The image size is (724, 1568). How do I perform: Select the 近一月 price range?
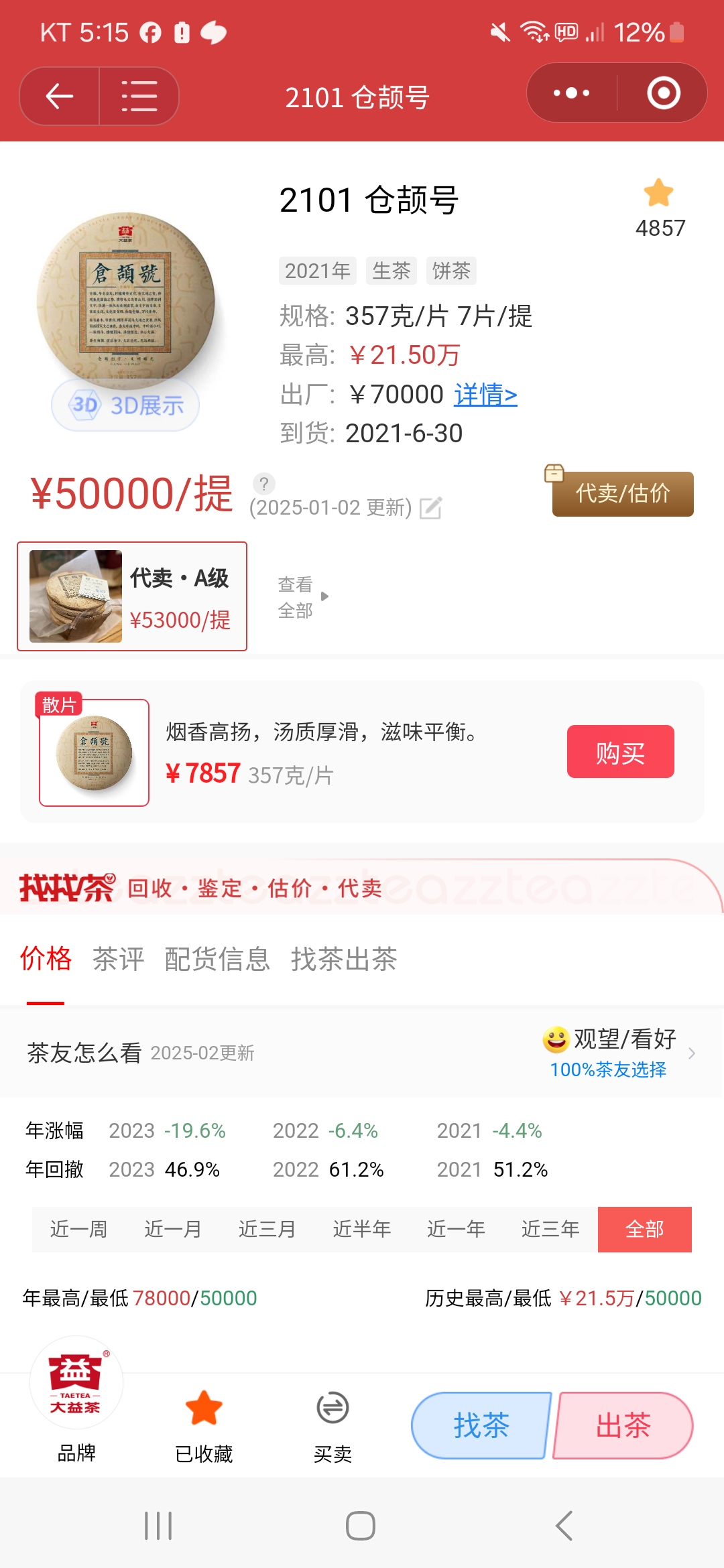click(173, 1230)
